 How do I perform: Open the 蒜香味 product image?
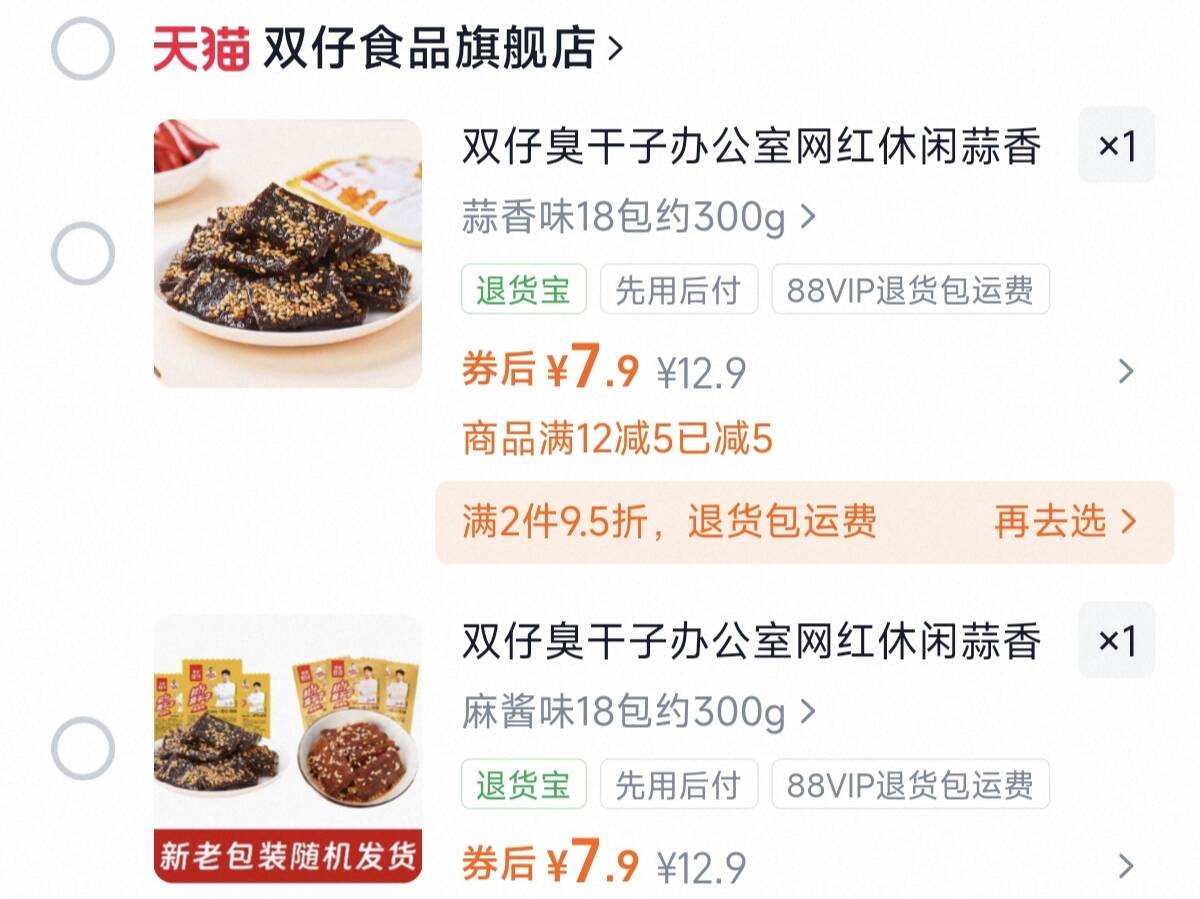point(288,254)
